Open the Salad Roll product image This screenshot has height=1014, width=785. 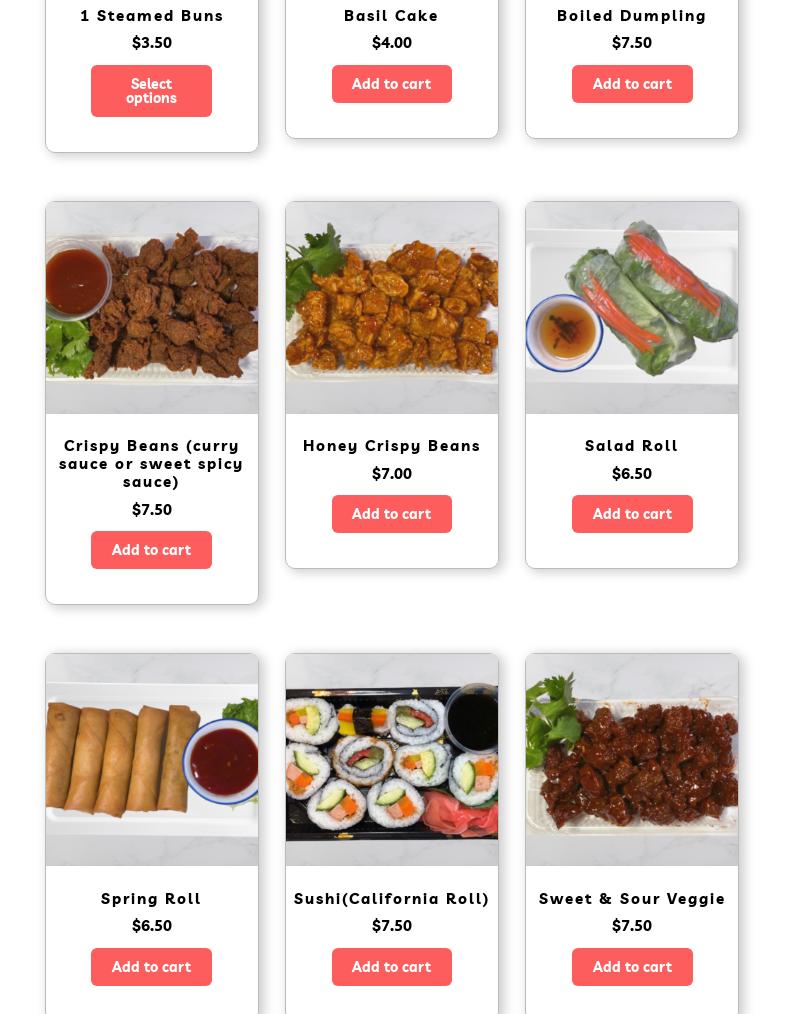pos(632,308)
